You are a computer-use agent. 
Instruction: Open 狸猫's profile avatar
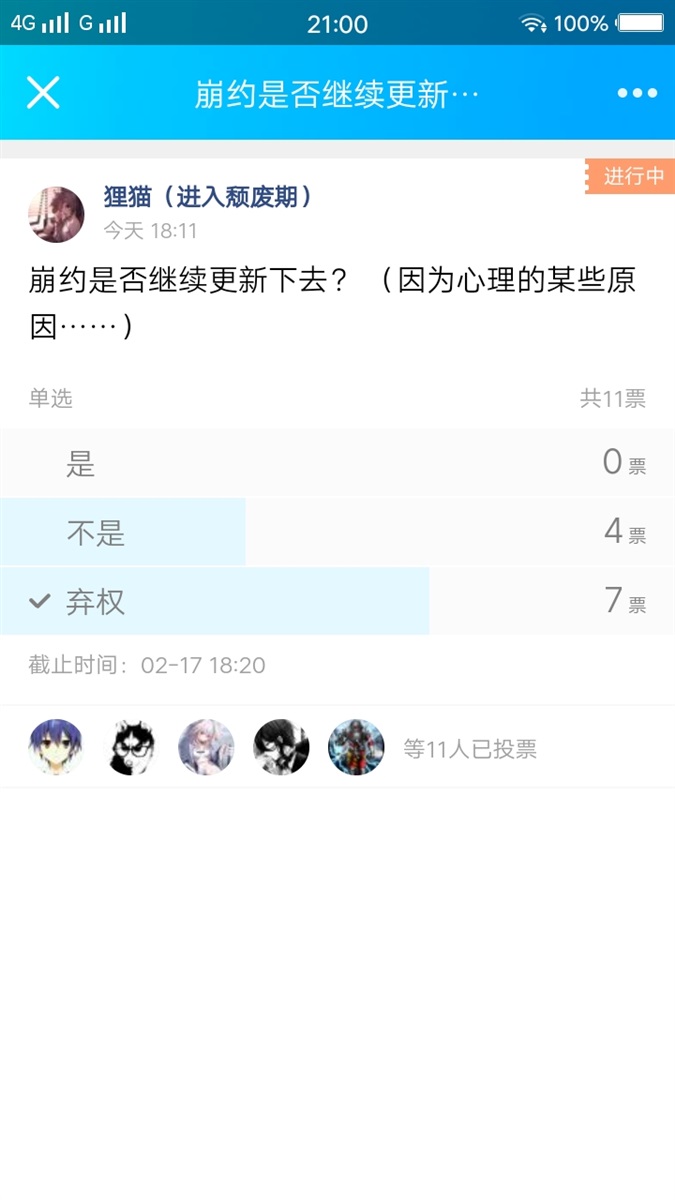56,214
